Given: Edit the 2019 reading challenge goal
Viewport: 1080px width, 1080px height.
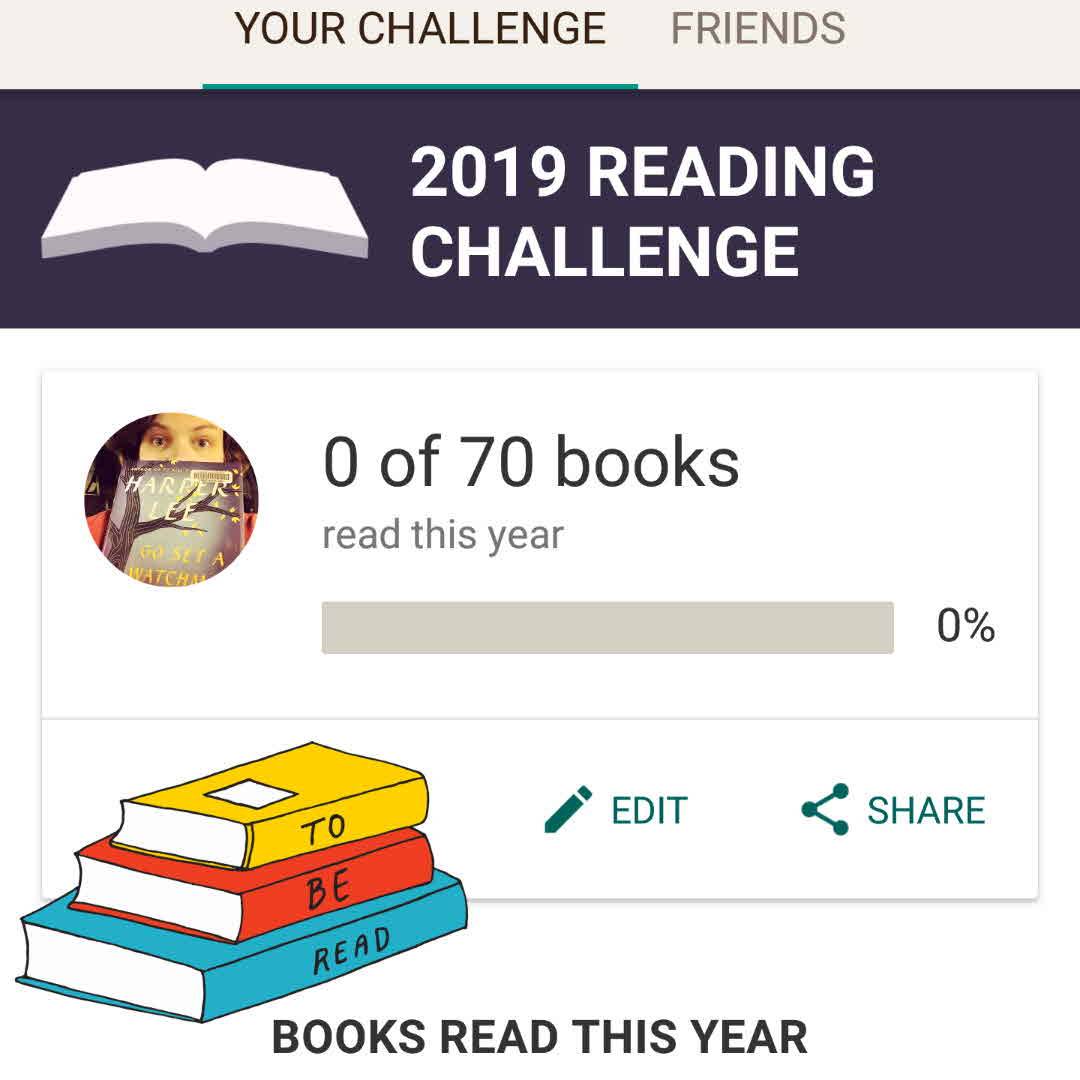Looking at the screenshot, I should pos(617,810).
